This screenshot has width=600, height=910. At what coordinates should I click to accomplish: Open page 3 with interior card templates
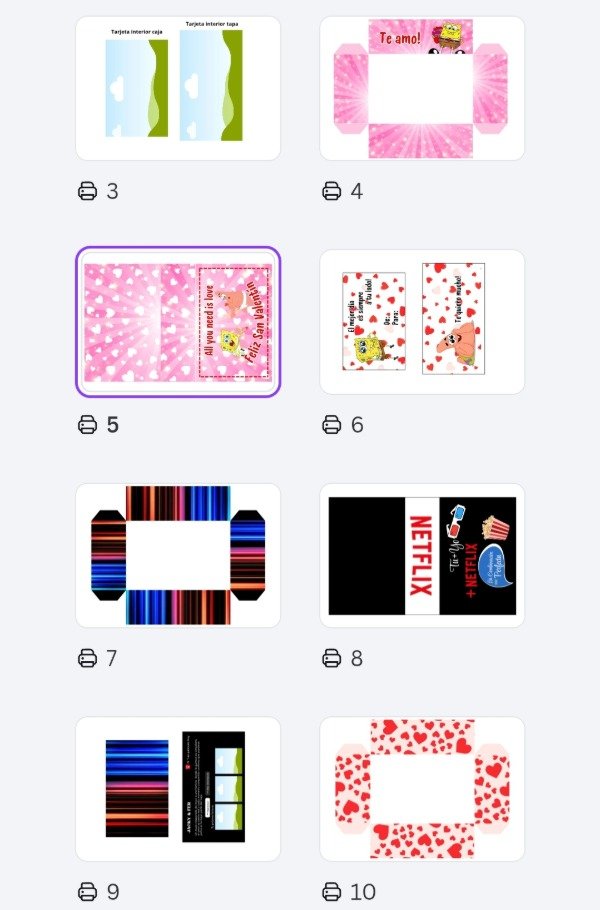click(x=178, y=88)
